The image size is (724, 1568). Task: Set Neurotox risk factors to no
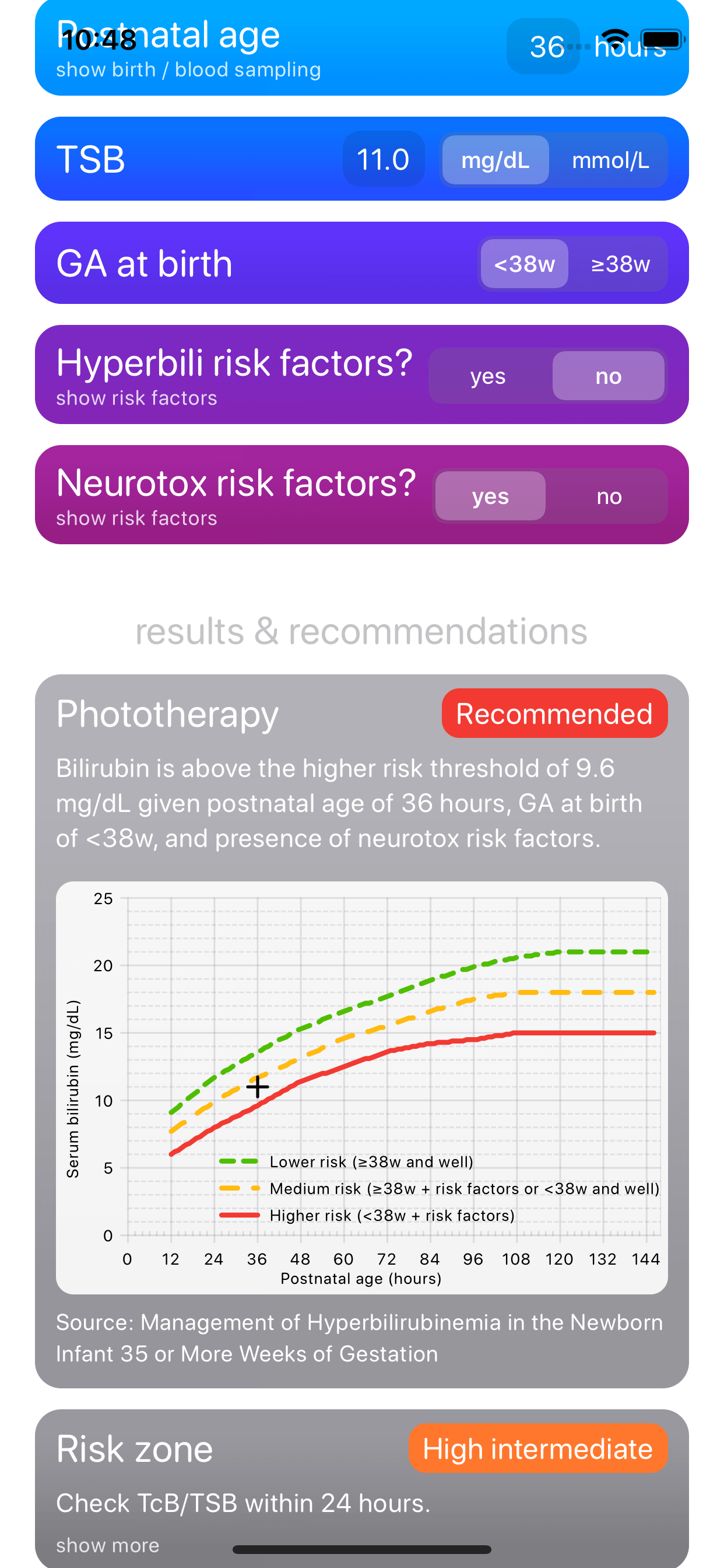tap(609, 496)
